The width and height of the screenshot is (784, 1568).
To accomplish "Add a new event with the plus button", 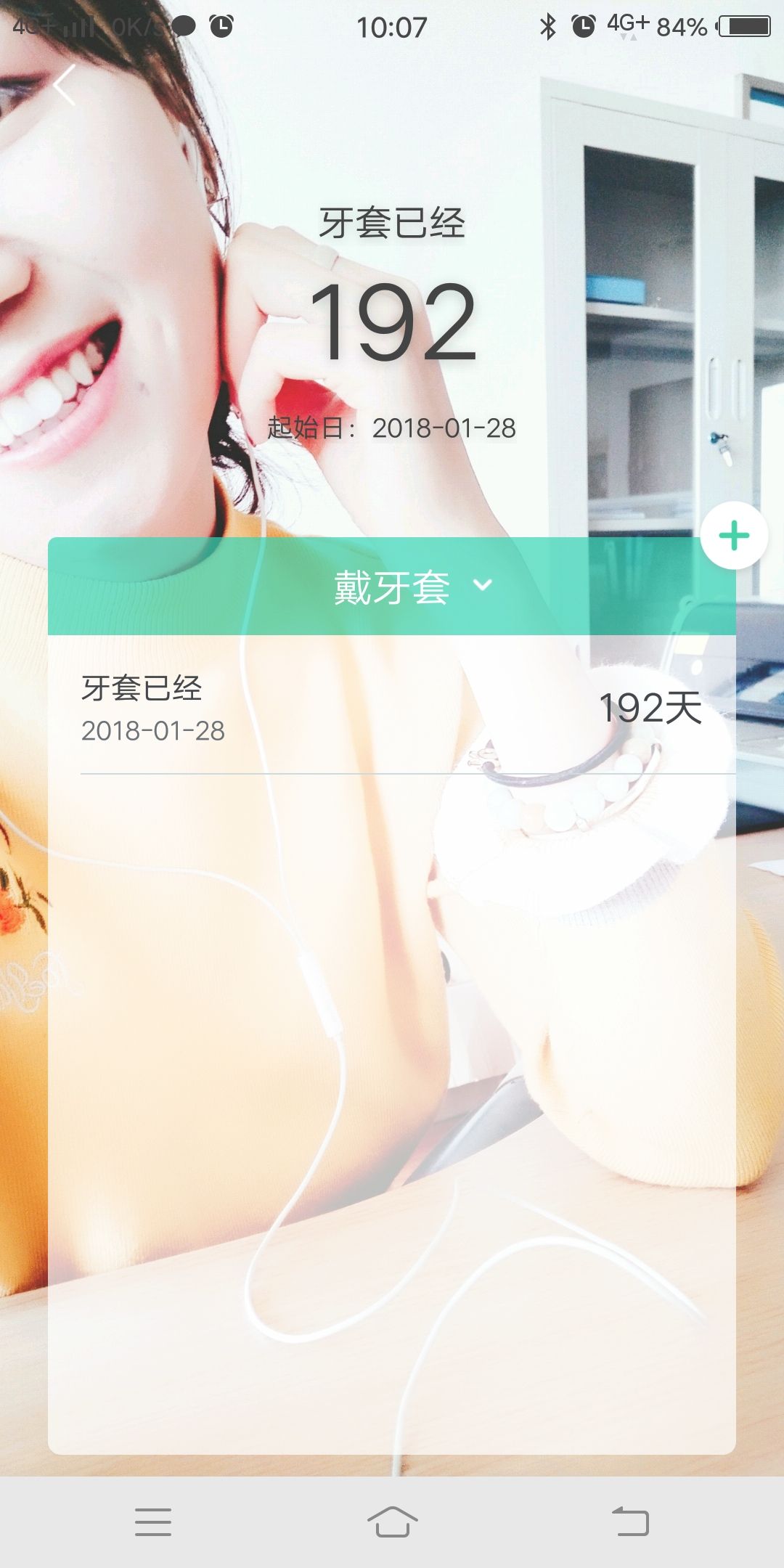I will coord(734,536).
